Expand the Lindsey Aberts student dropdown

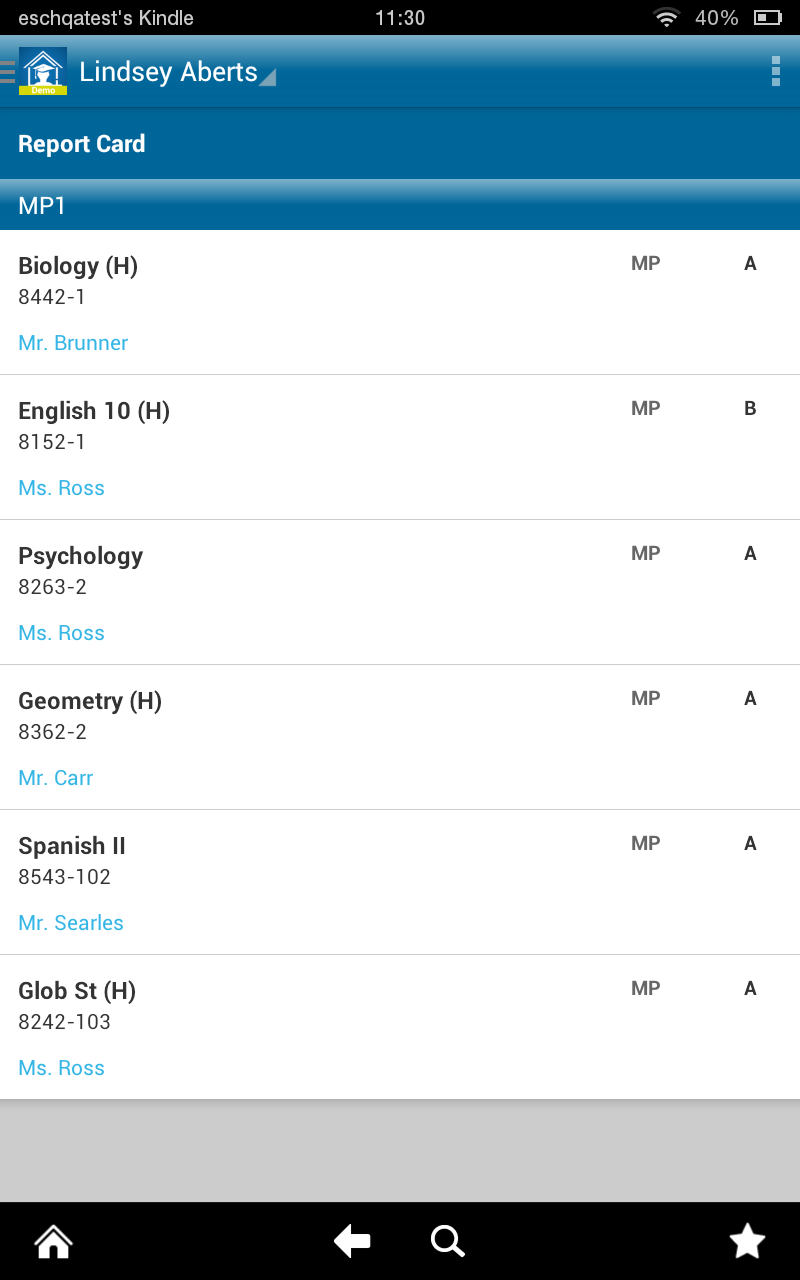tap(176, 73)
